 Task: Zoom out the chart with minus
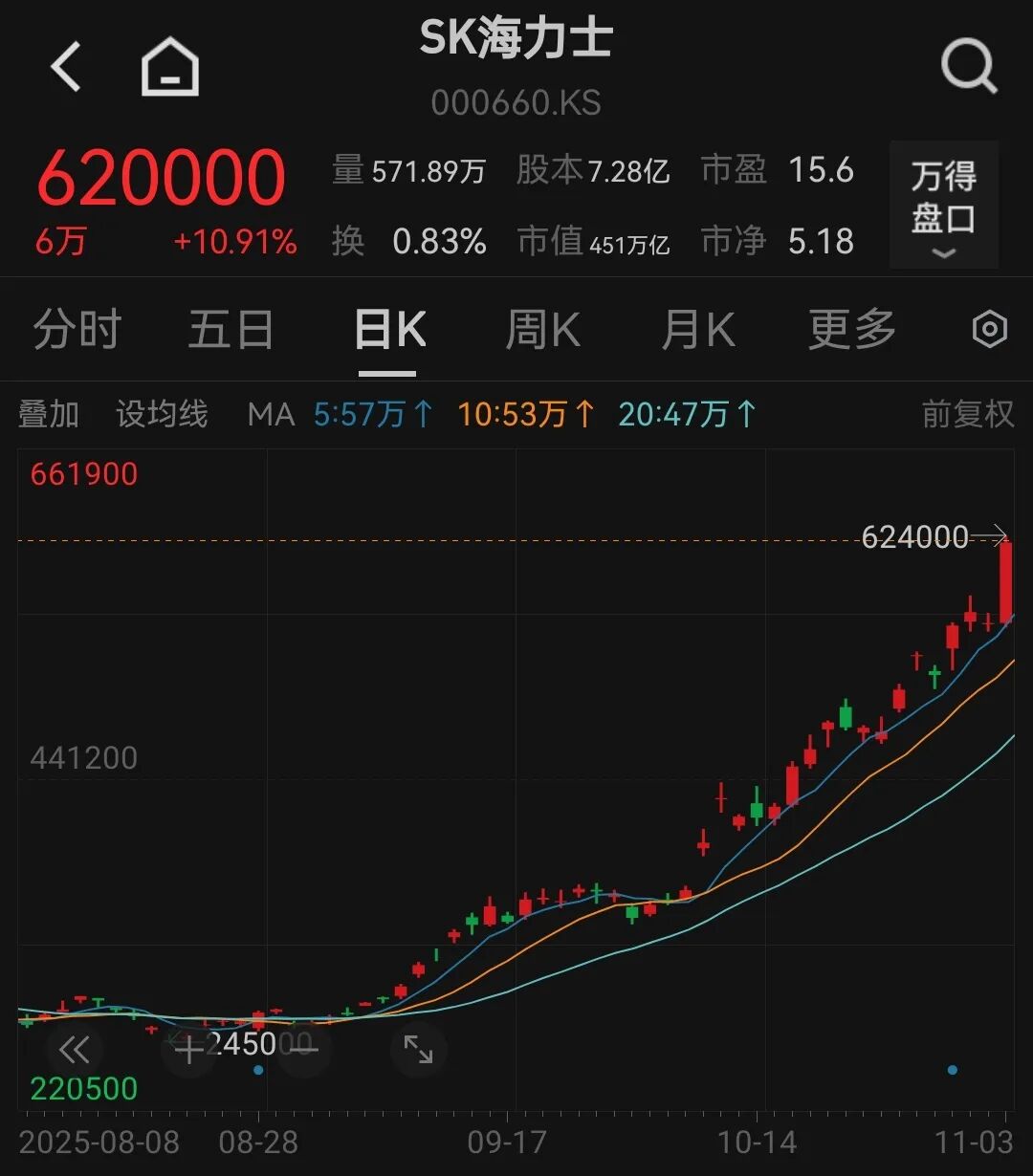click(303, 1050)
